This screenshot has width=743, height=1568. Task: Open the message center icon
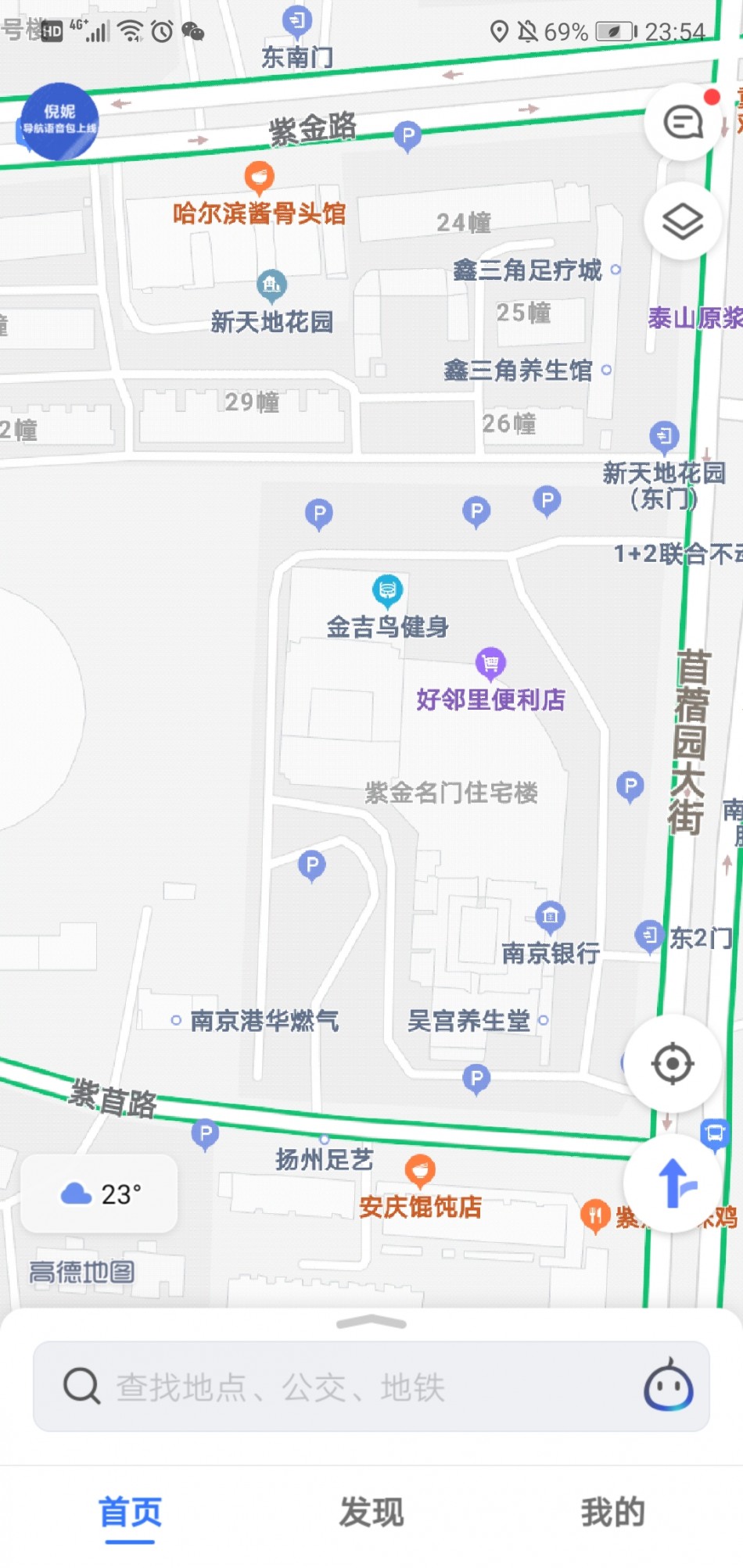(x=683, y=122)
